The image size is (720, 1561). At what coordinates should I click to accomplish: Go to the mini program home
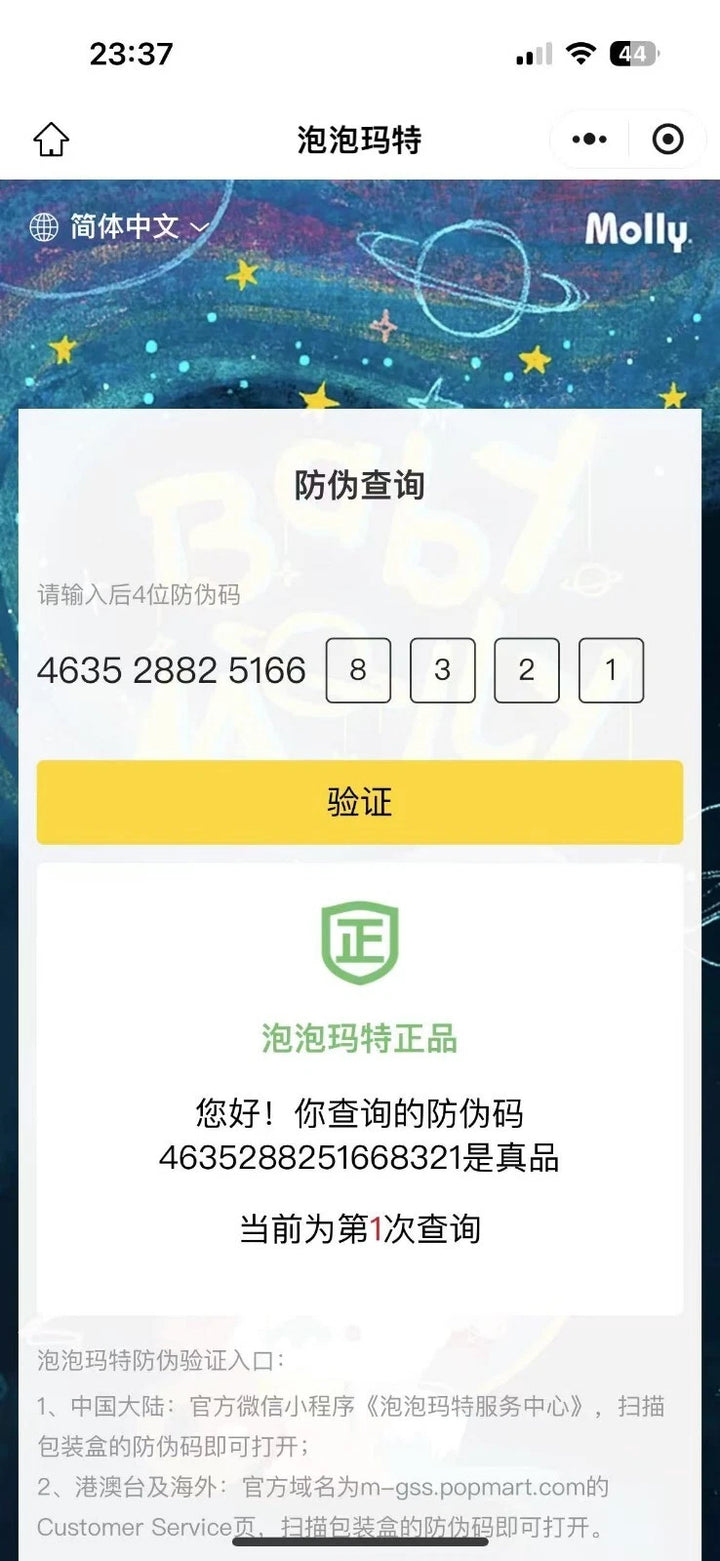tap(51, 140)
